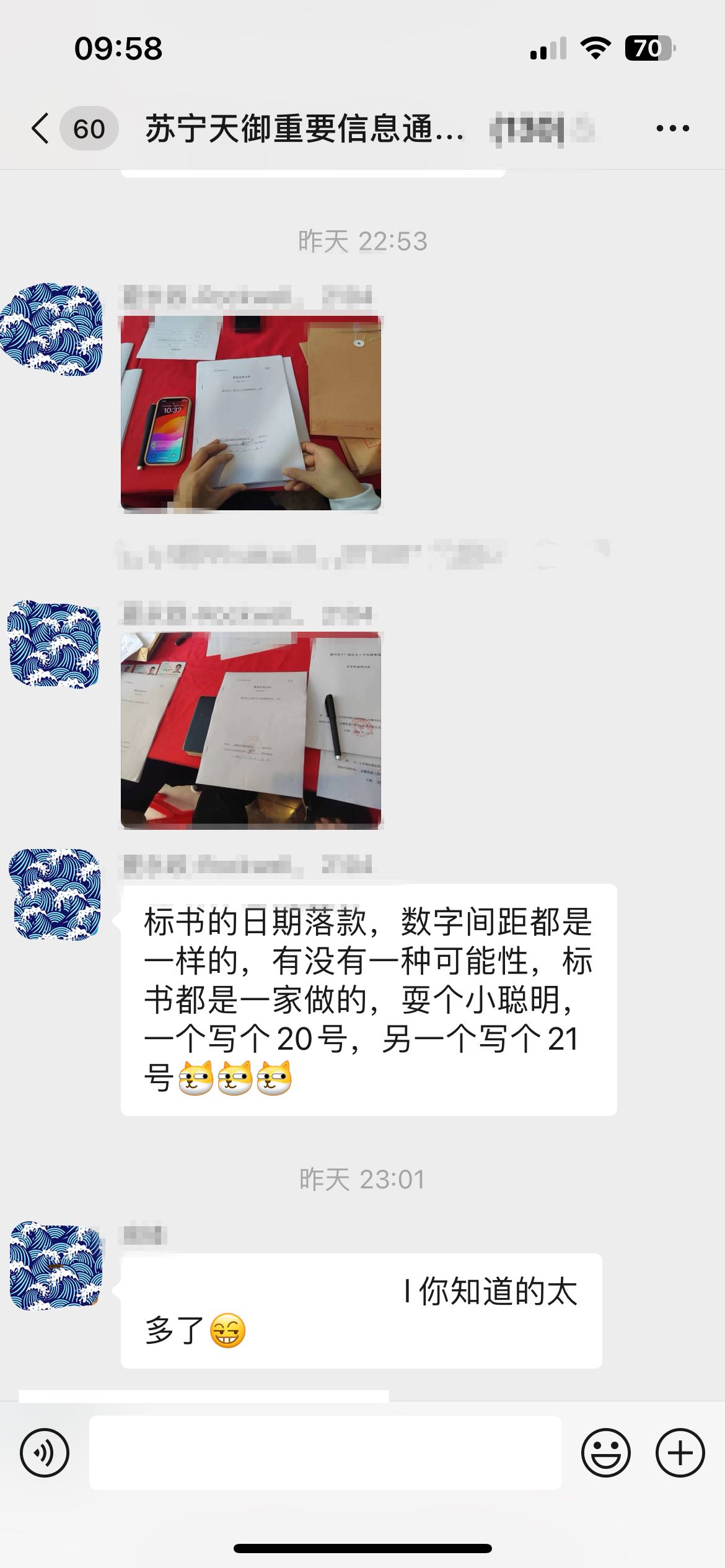The height and width of the screenshot is (1568, 725).
Task: Open sender's avatar beside the 你知道的太多了 message
Action: pos(56,1266)
